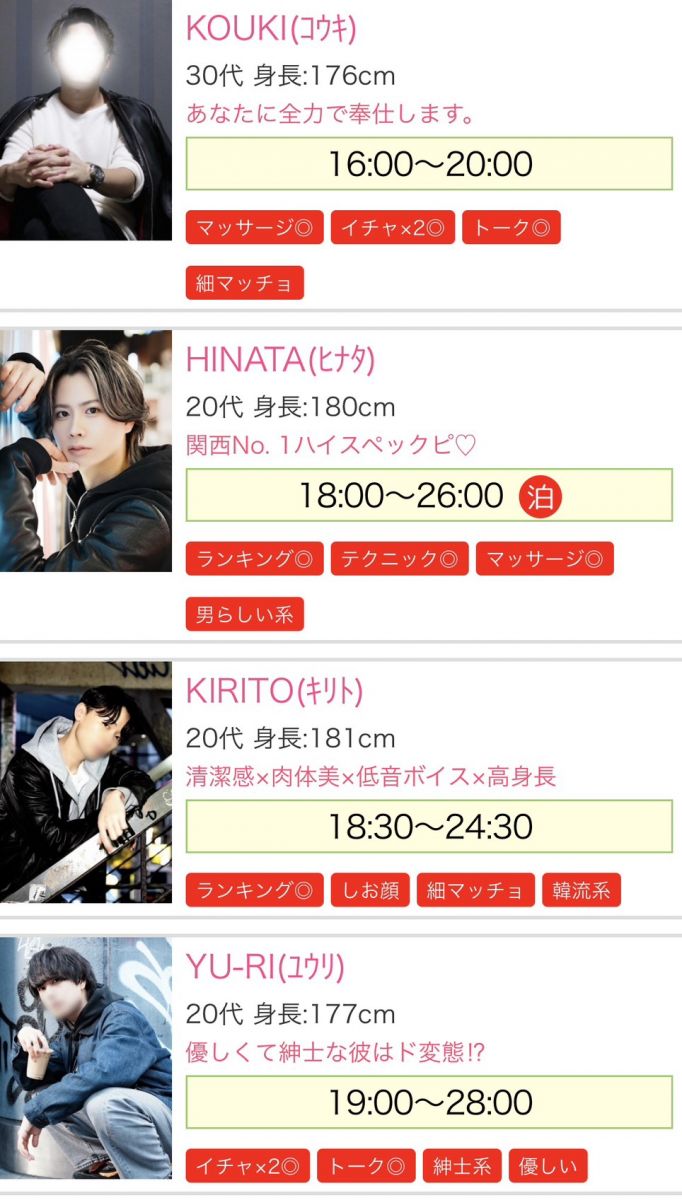Tap the しお顔 tag under KIRITO
This screenshot has height=1200, width=682.
(370, 890)
